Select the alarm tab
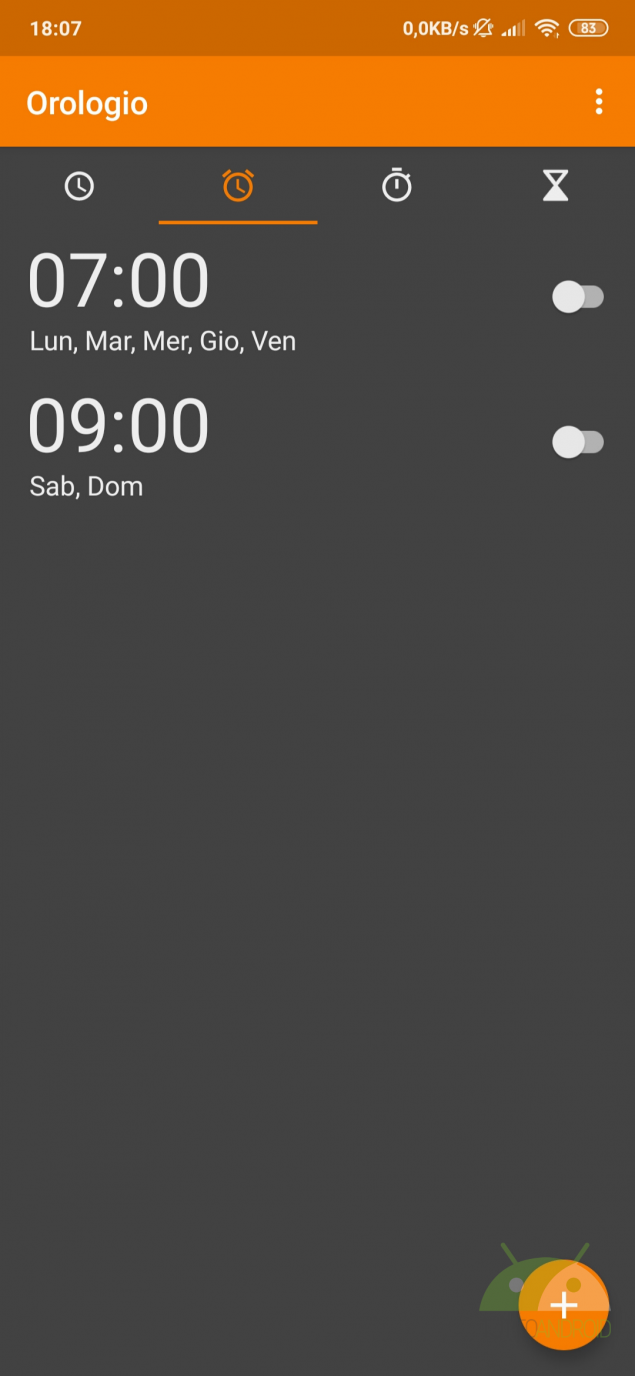 pyautogui.click(x=238, y=186)
